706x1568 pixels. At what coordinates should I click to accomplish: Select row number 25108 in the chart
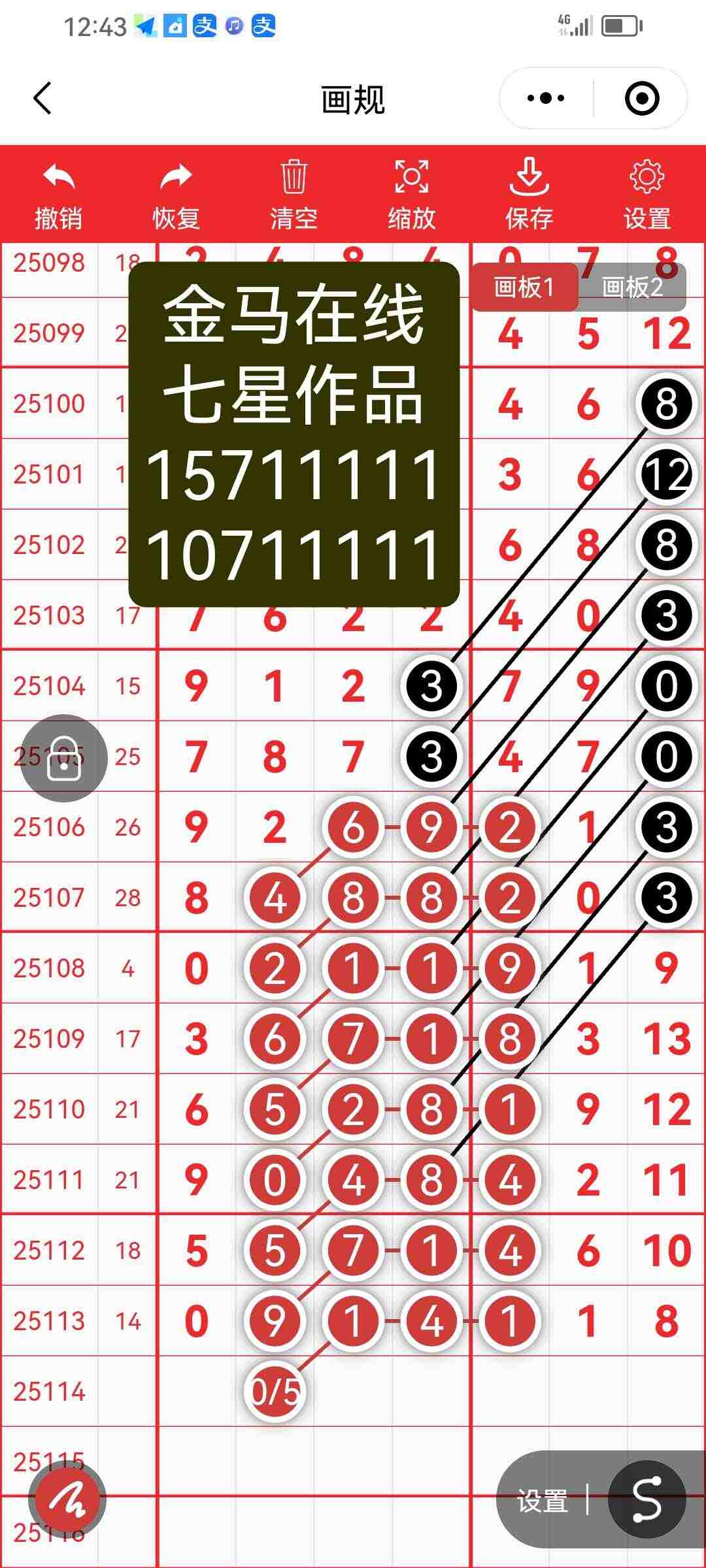pyautogui.click(x=50, y=969)
